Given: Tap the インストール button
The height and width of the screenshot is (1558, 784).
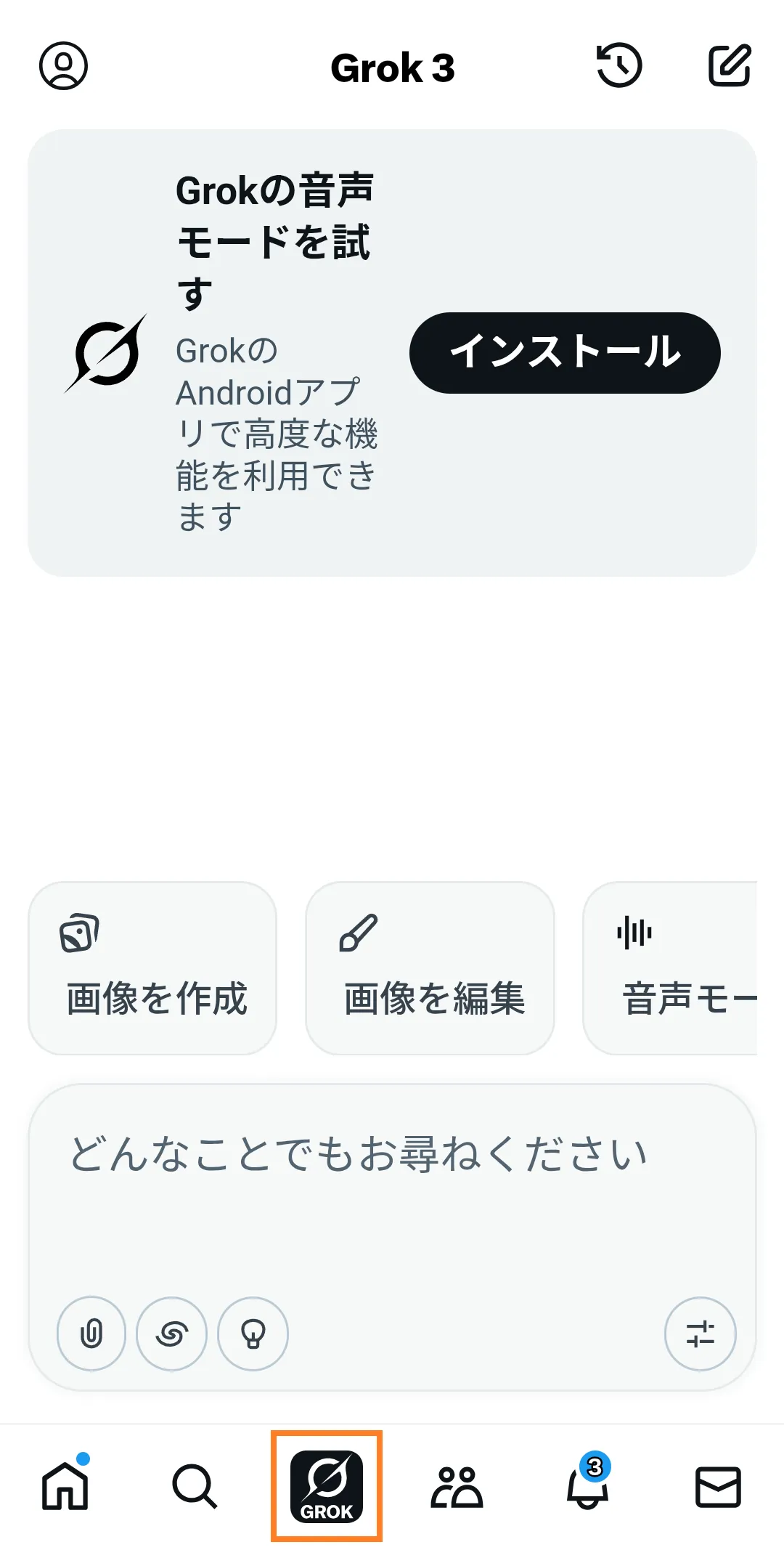Looking at the screenshot, I should point(565,353).
